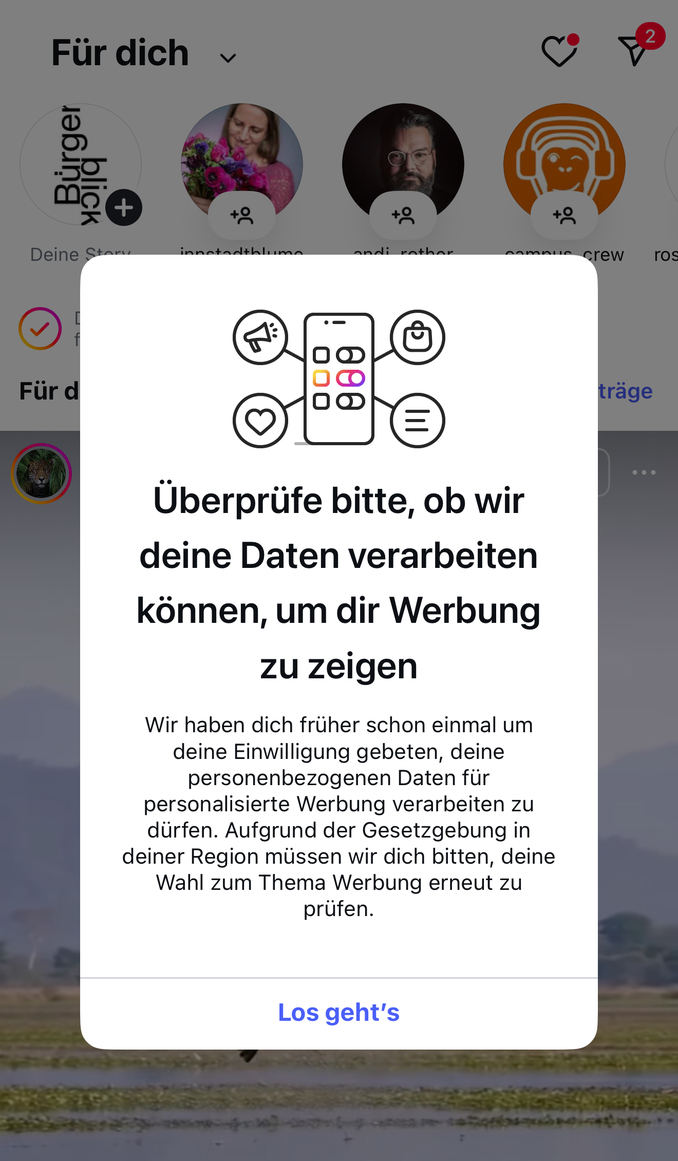Open the innstadtblume story suggestion

click(241, 164)
